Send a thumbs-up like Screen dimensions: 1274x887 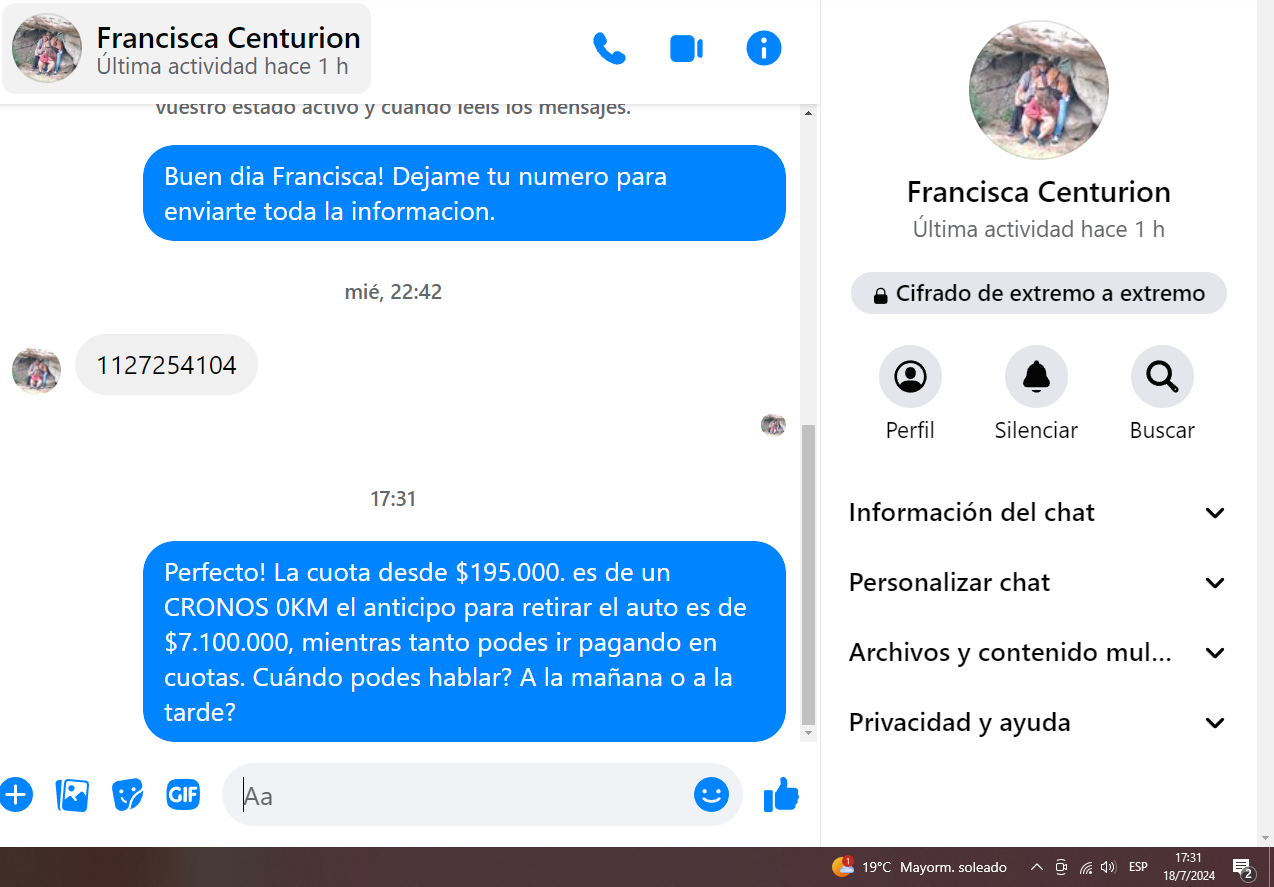click(x=781, y=795)
